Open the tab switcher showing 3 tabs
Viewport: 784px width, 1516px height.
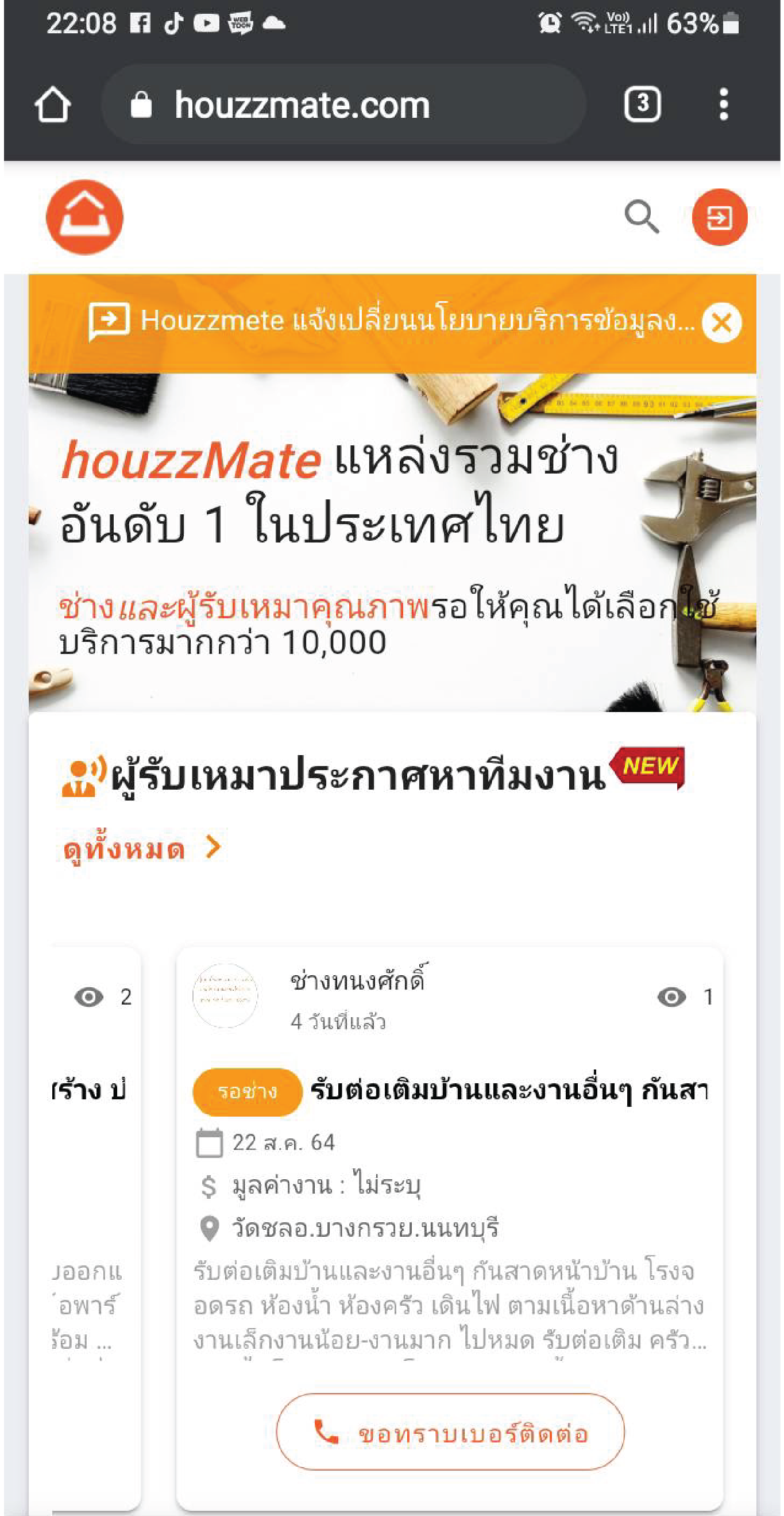pos(642,105)
